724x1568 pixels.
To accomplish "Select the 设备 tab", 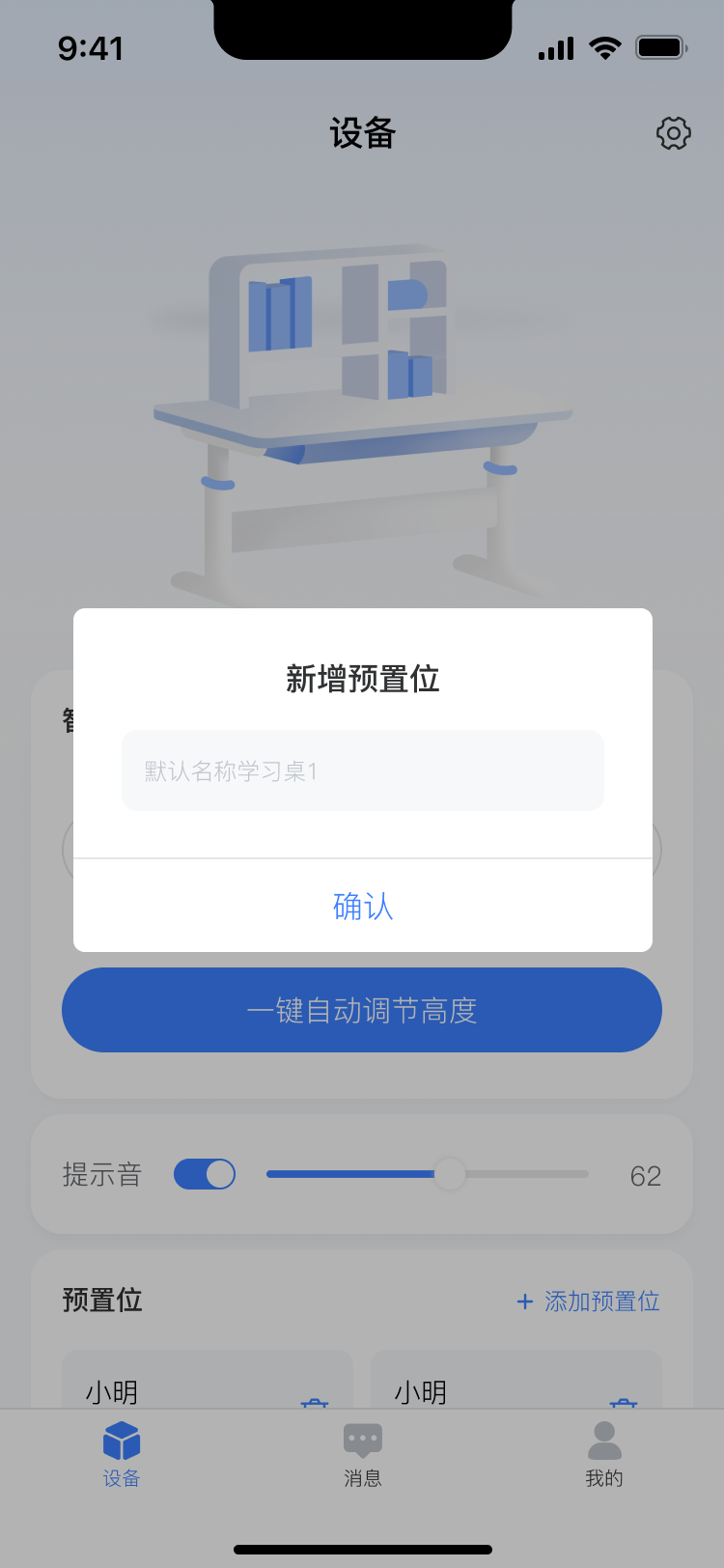I will click(122, 1453).
